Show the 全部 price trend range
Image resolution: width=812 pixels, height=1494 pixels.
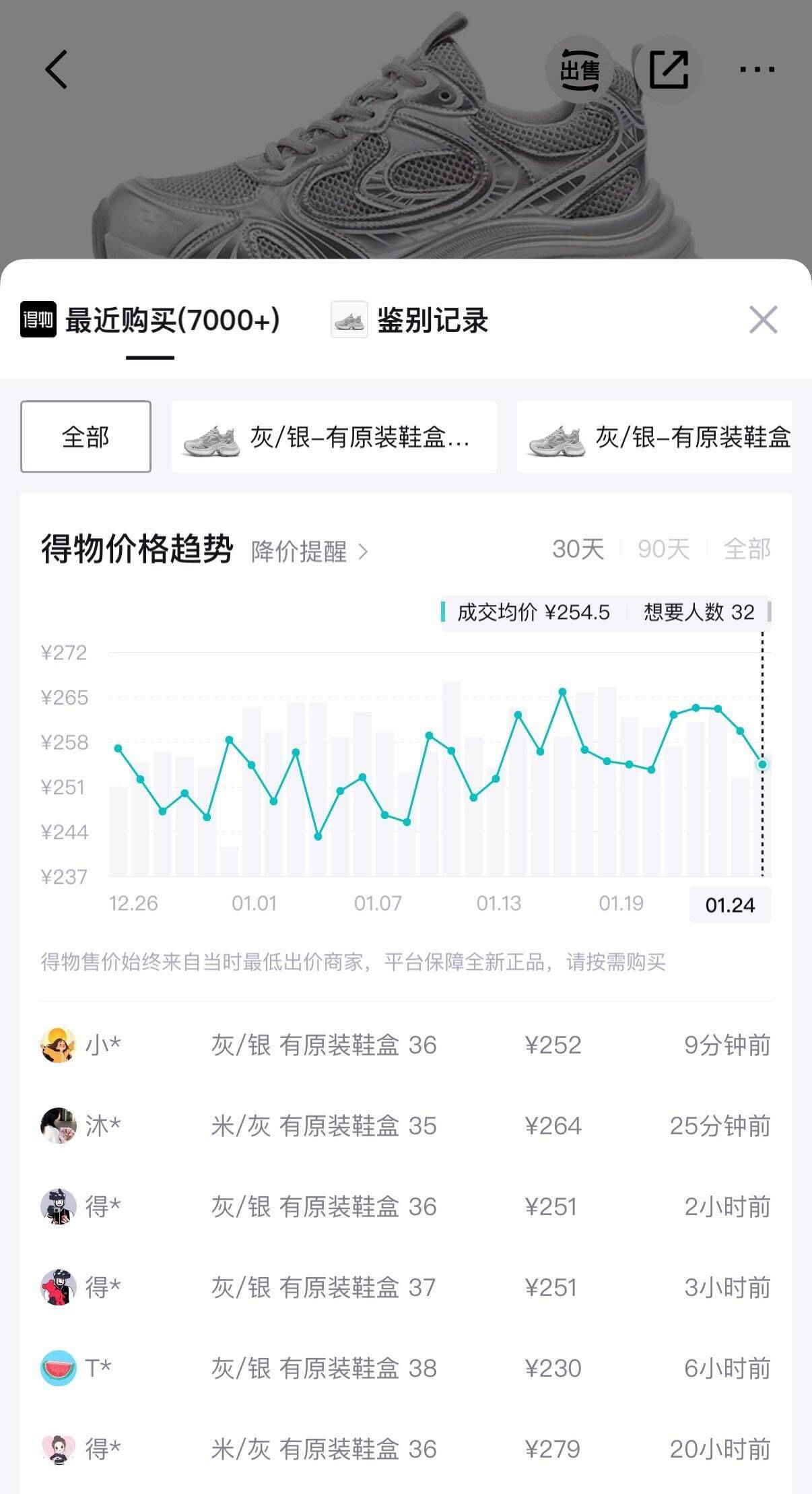click(747, 549)
